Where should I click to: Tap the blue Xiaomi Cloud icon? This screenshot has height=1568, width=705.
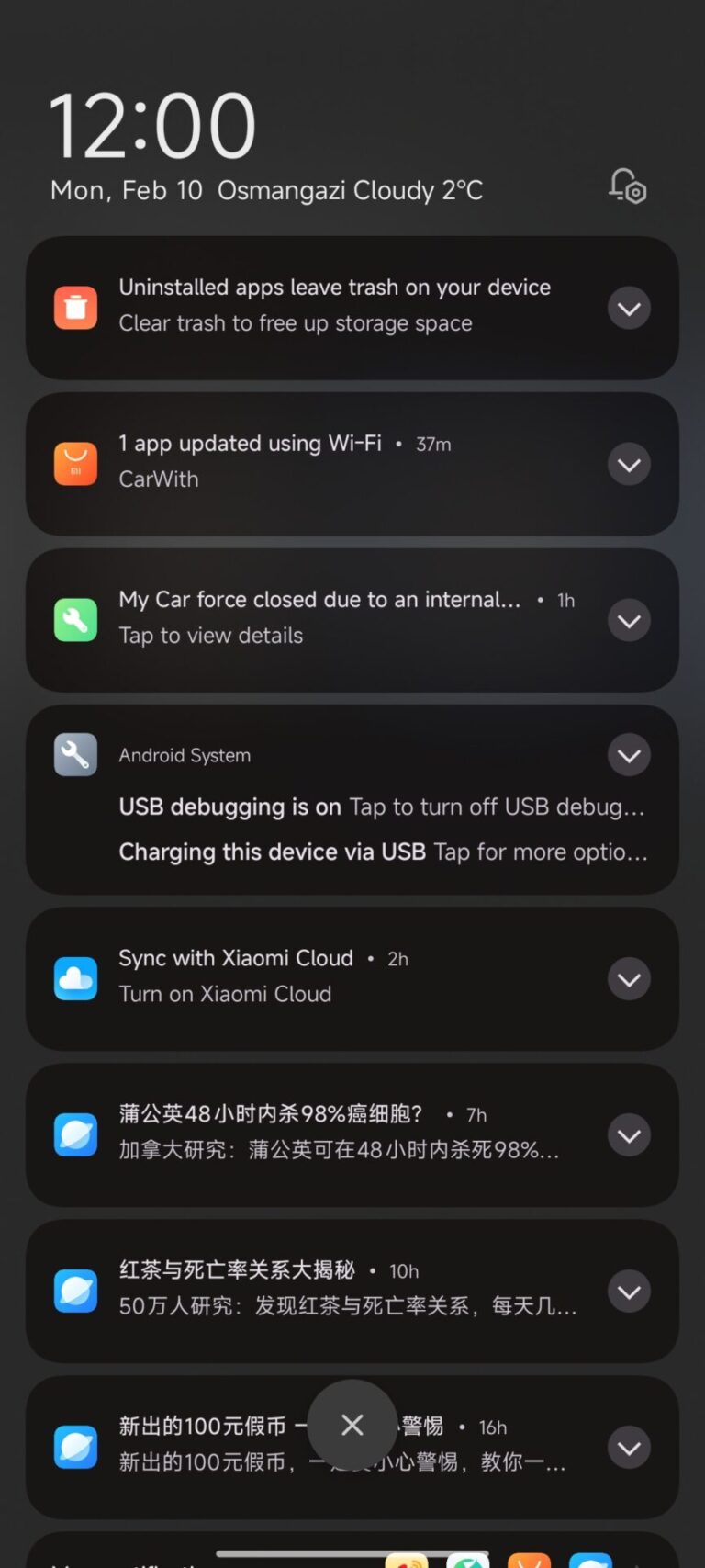(x=75, y=978)
